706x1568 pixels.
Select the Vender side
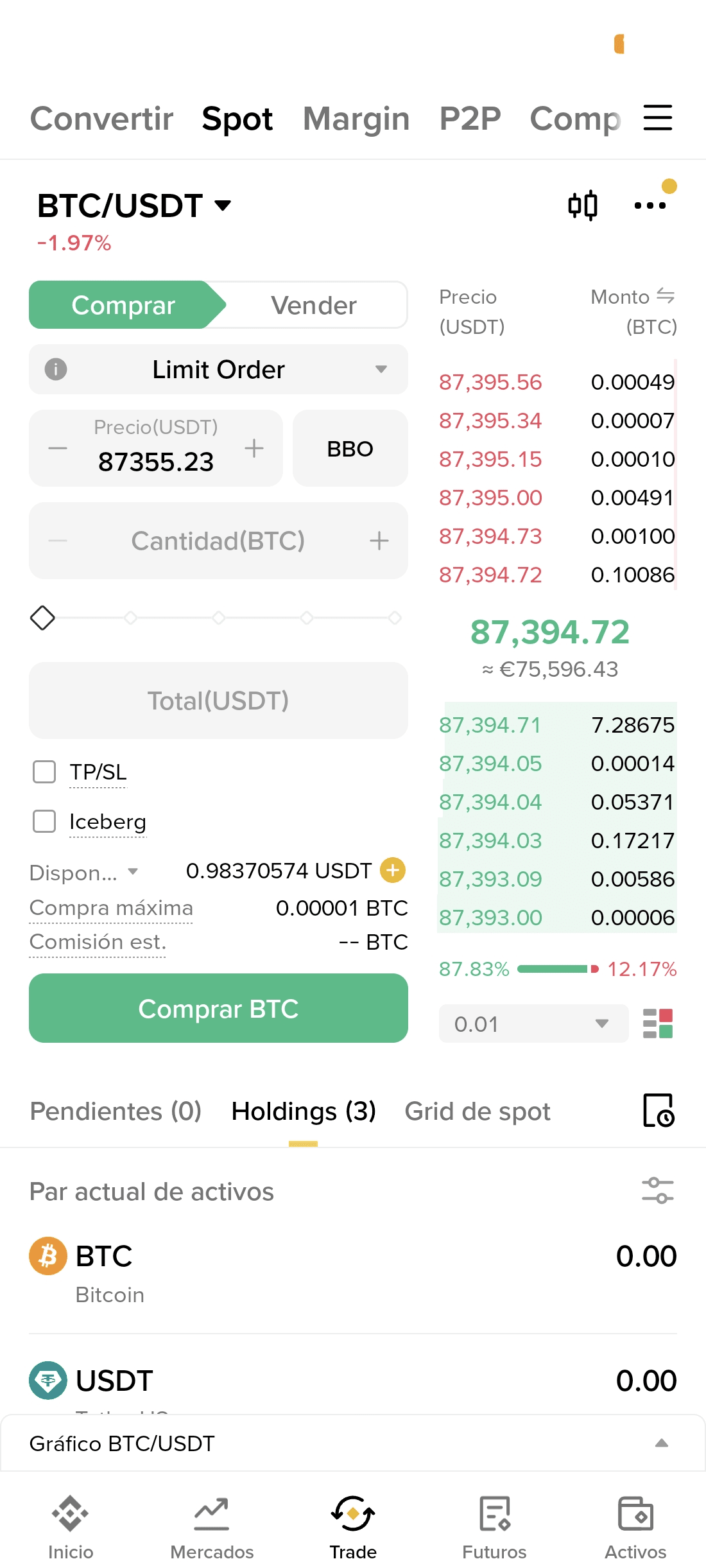313,306
